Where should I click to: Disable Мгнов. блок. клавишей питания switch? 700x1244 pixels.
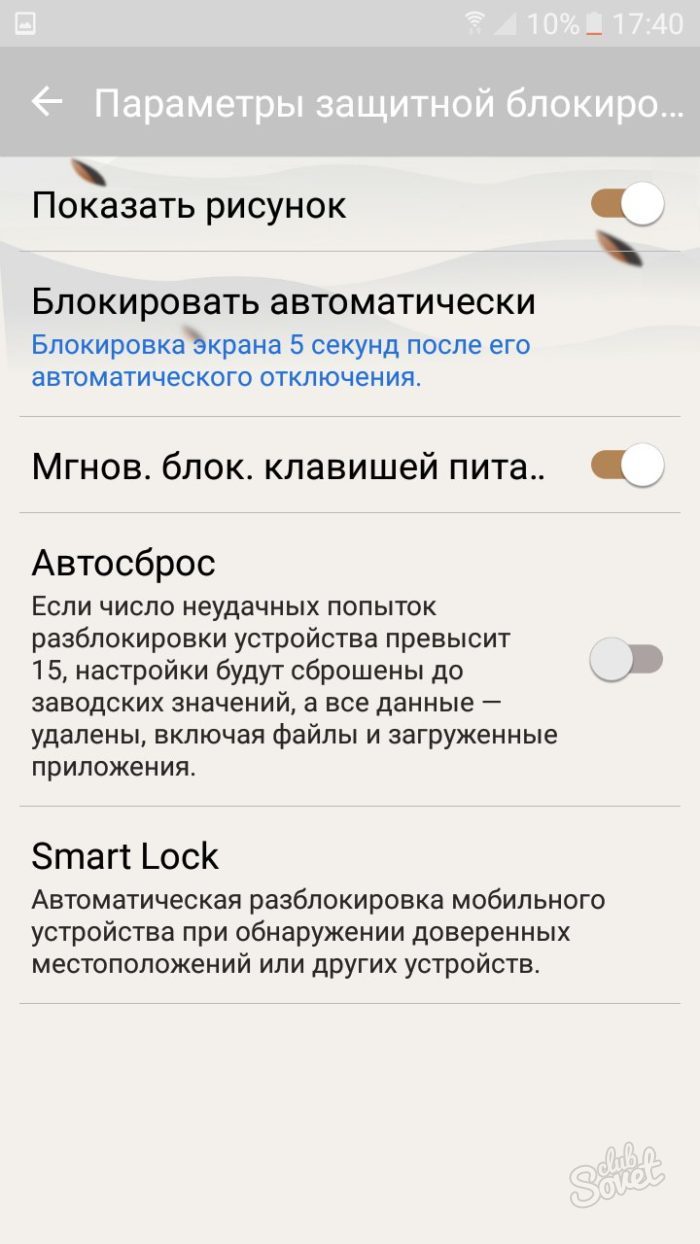pos(627,465)
